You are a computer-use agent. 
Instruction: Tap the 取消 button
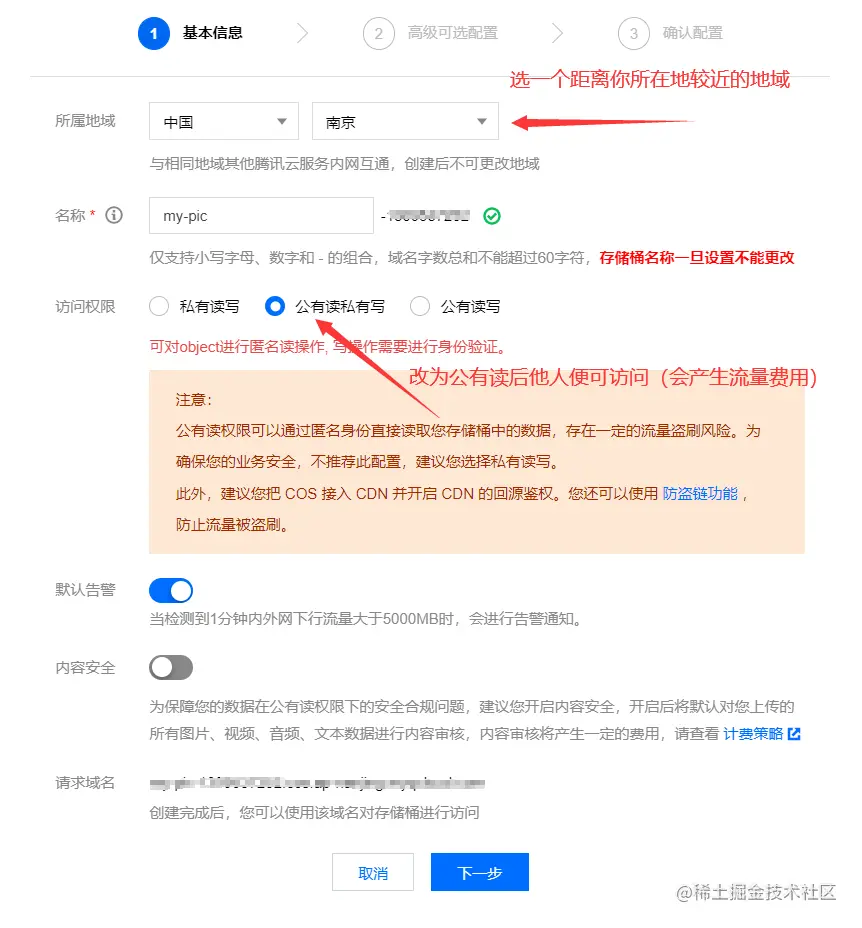coord(373,872)
